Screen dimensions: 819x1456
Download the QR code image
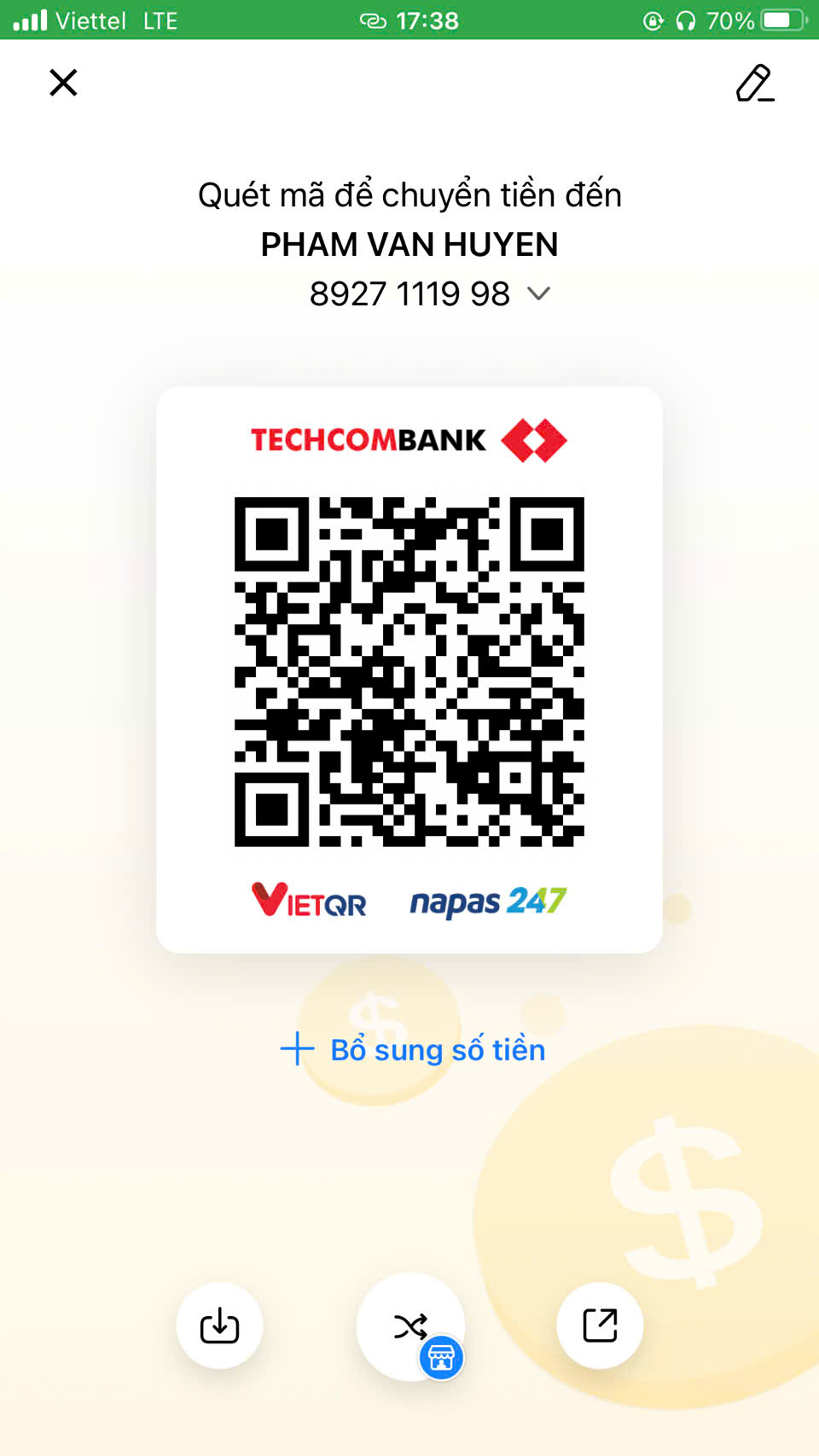point(219,1325)
